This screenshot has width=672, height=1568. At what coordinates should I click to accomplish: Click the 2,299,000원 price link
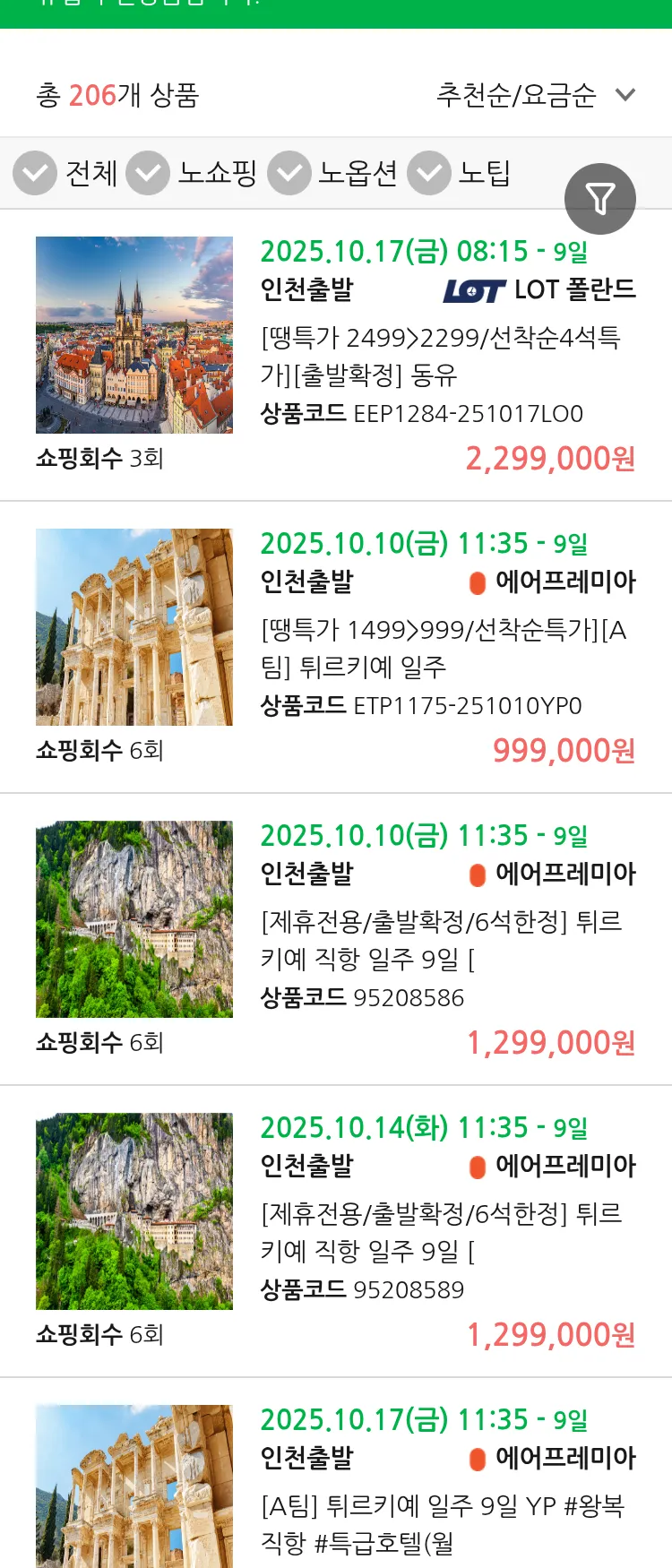point(550,457)
